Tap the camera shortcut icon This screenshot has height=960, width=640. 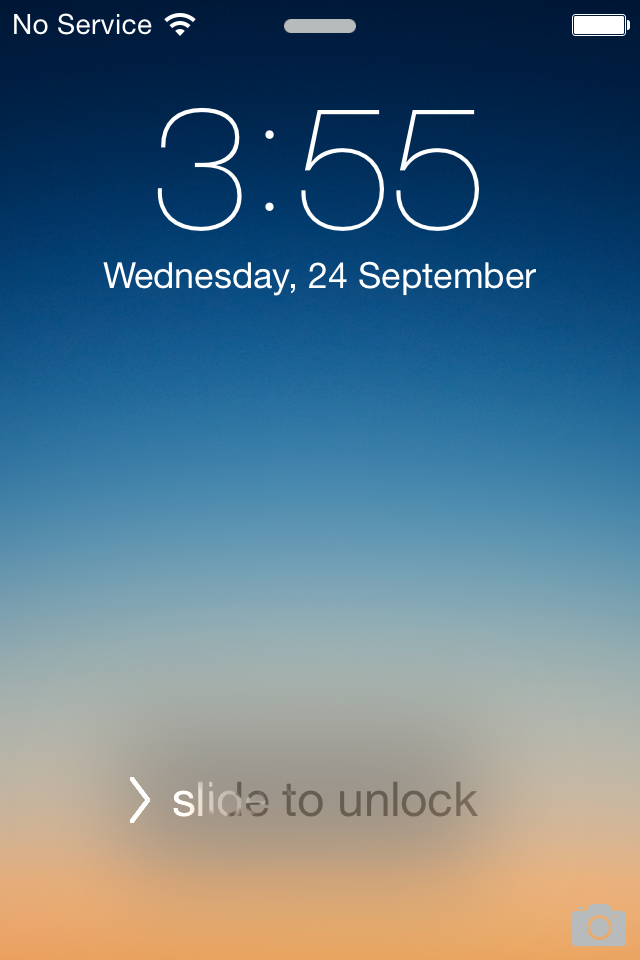point(598,925)
